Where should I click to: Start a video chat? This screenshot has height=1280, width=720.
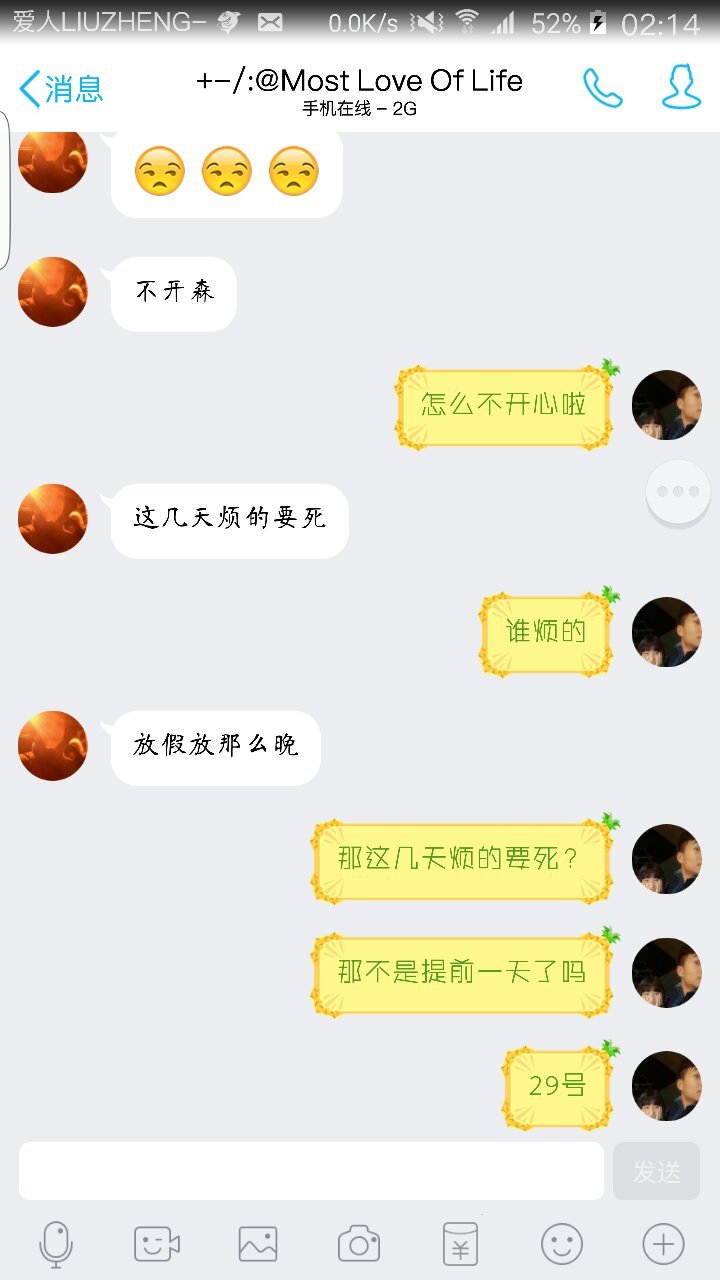point(157,1245)
